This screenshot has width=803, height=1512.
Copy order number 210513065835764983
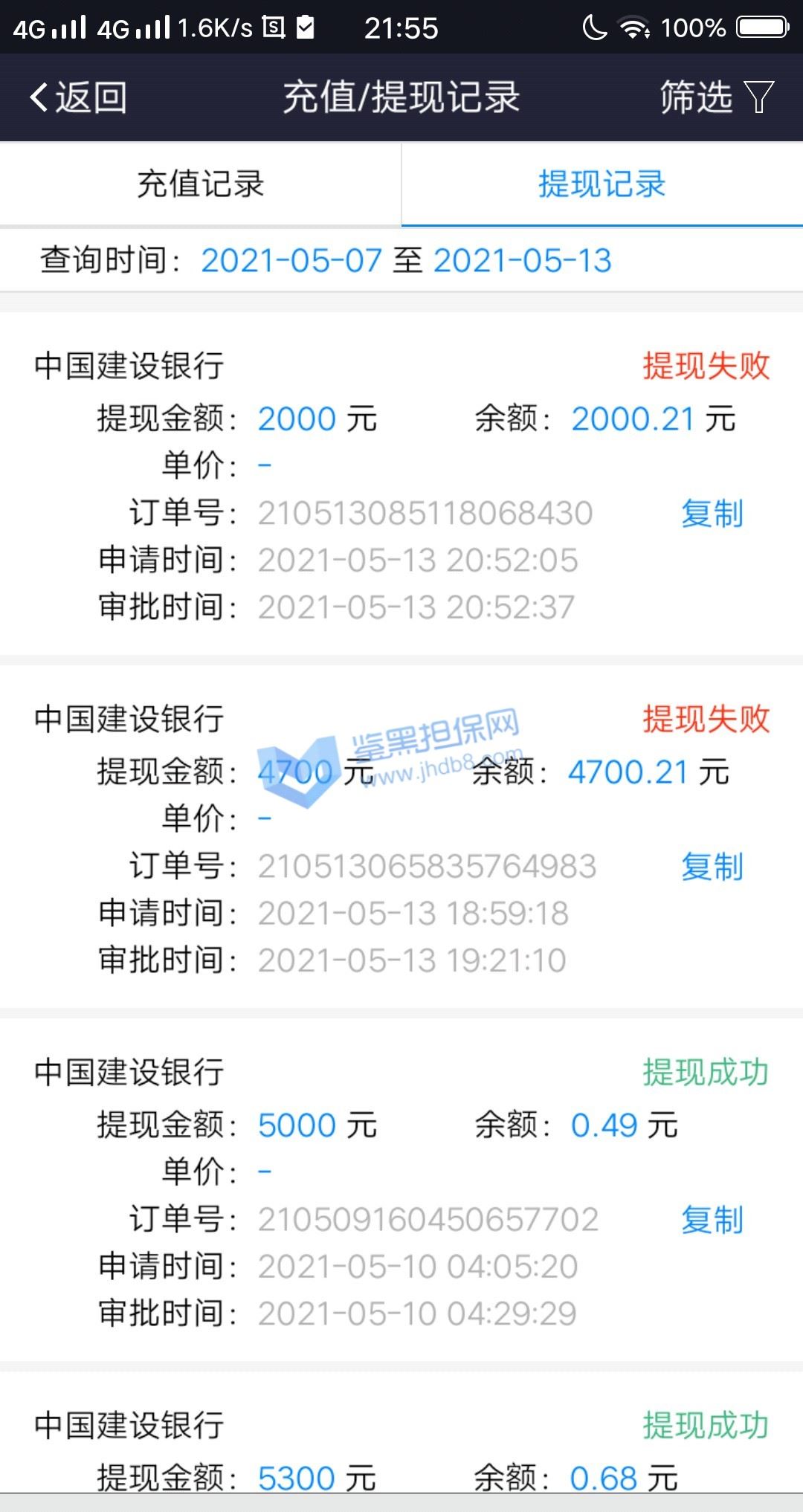712,867
